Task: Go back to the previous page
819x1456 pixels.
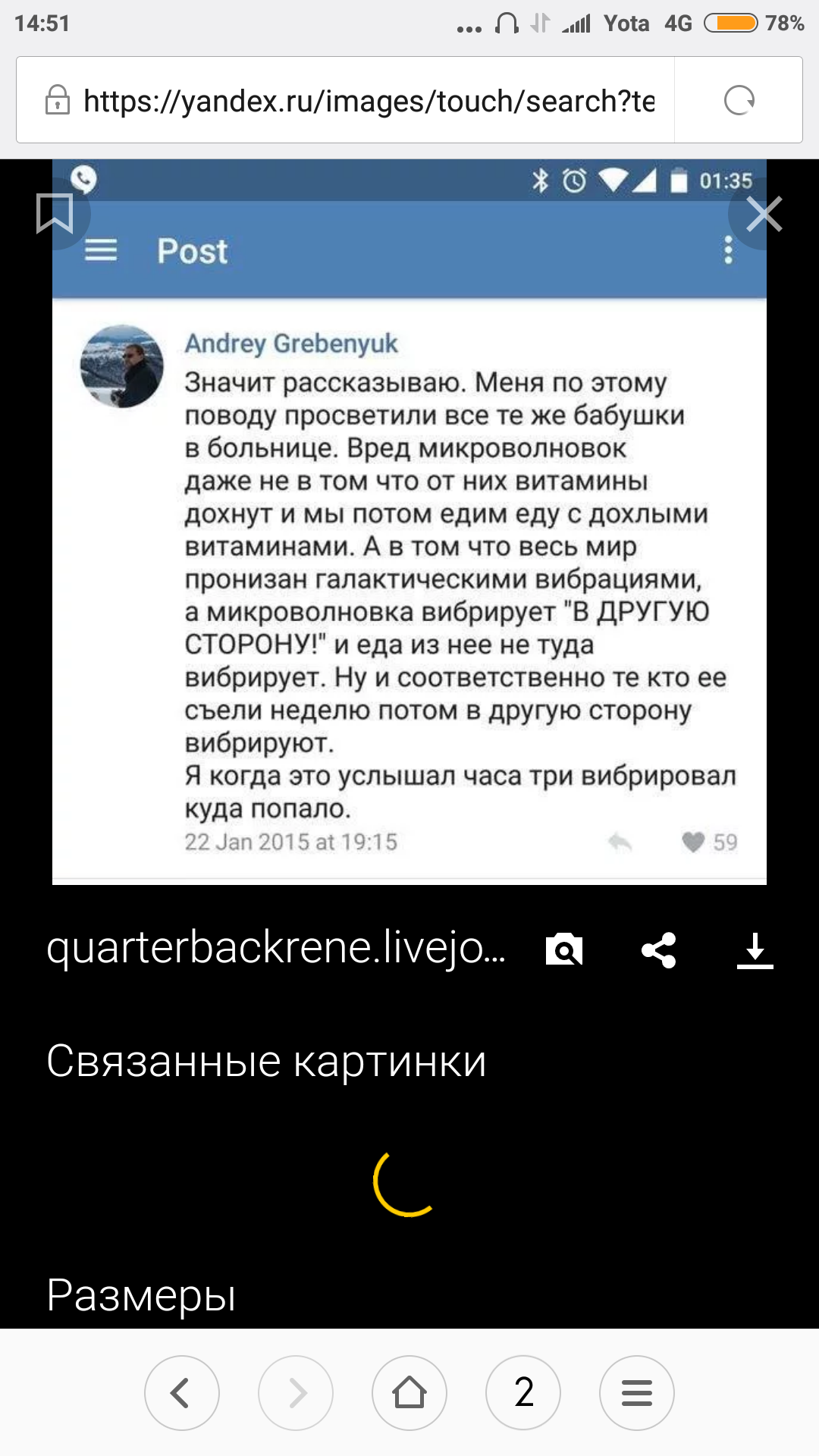Action: (181, 1393)
